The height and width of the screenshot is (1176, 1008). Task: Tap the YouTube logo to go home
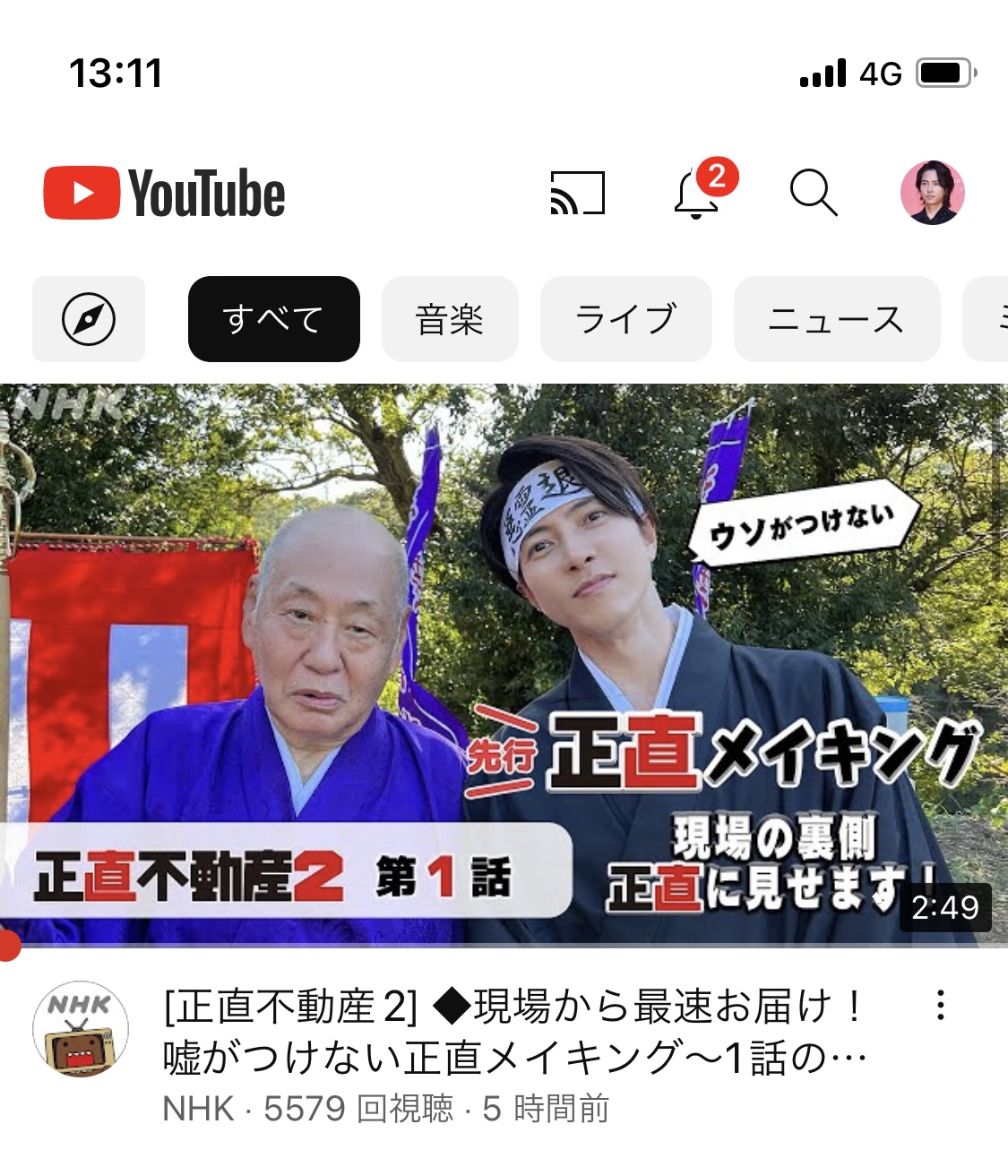165,193
